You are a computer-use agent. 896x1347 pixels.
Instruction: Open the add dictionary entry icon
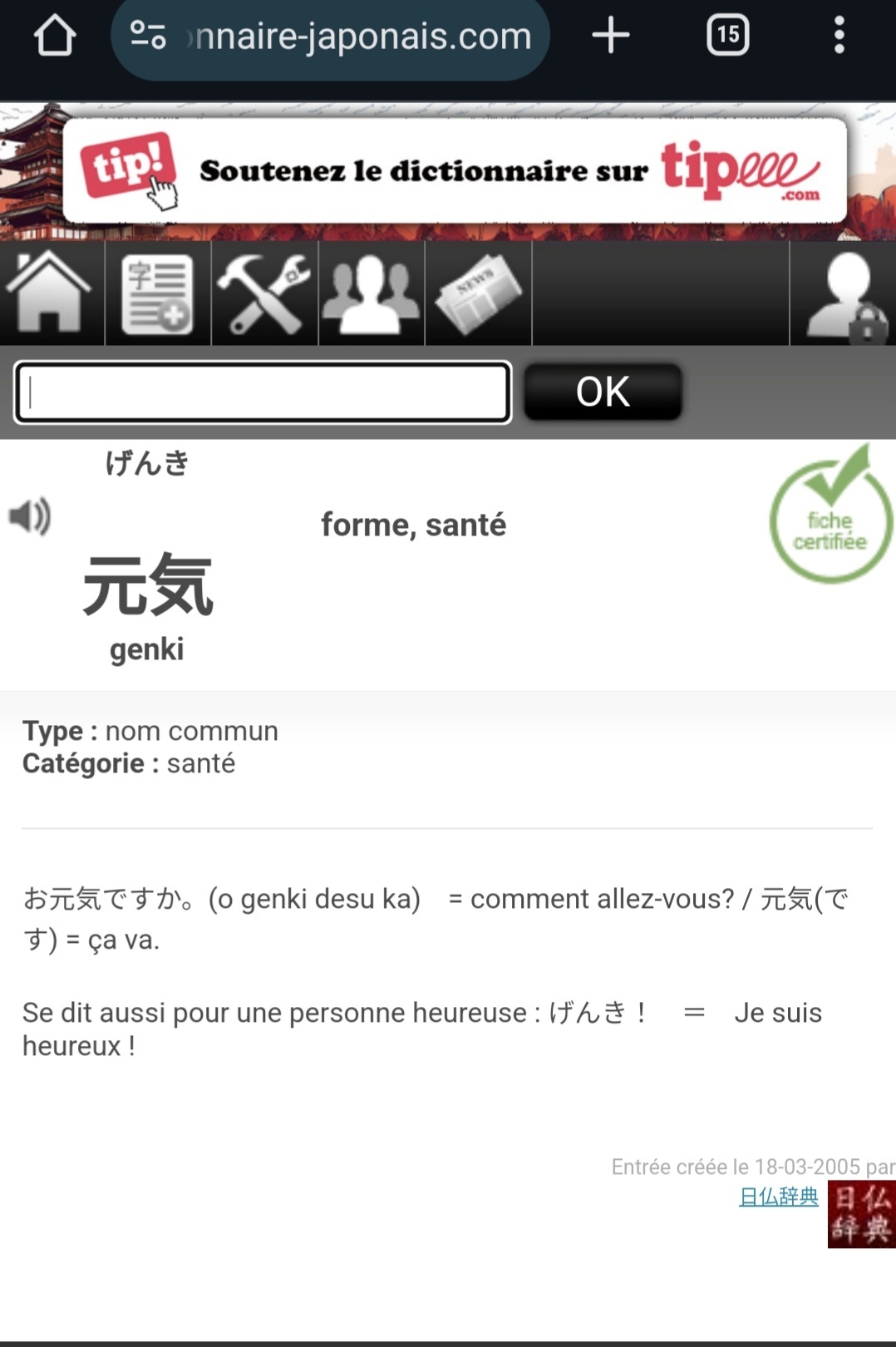tap(158, 294)
